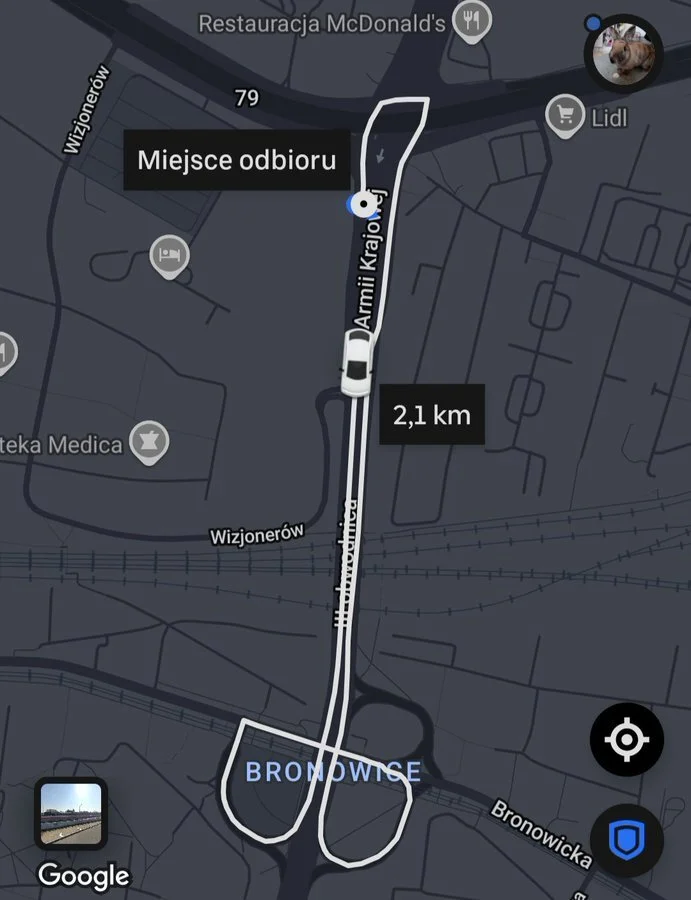The width and height of the screenshot is (691, 900).
Task: Recenter the map on my location
Action: pyautogui.click(x=627, y=739)
